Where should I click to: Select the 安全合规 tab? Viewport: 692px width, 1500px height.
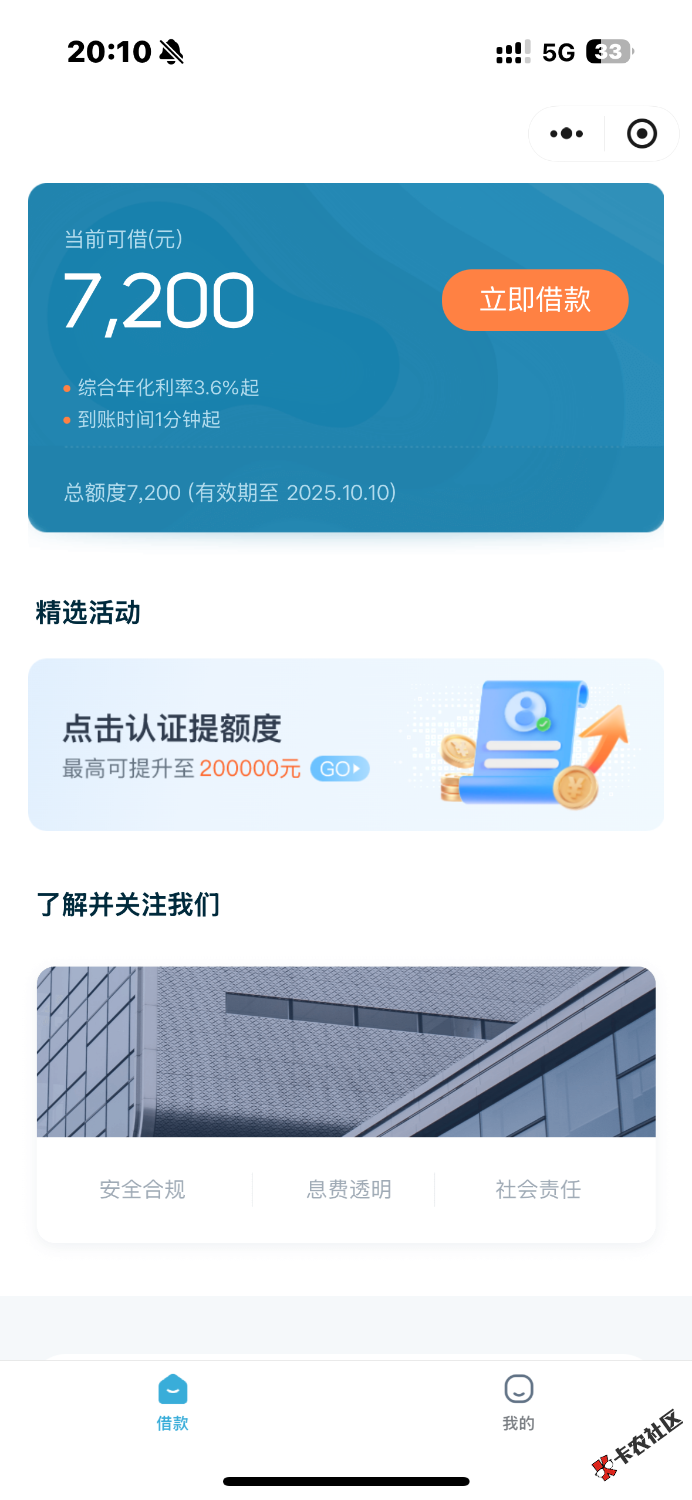[x=142, y=1190]
